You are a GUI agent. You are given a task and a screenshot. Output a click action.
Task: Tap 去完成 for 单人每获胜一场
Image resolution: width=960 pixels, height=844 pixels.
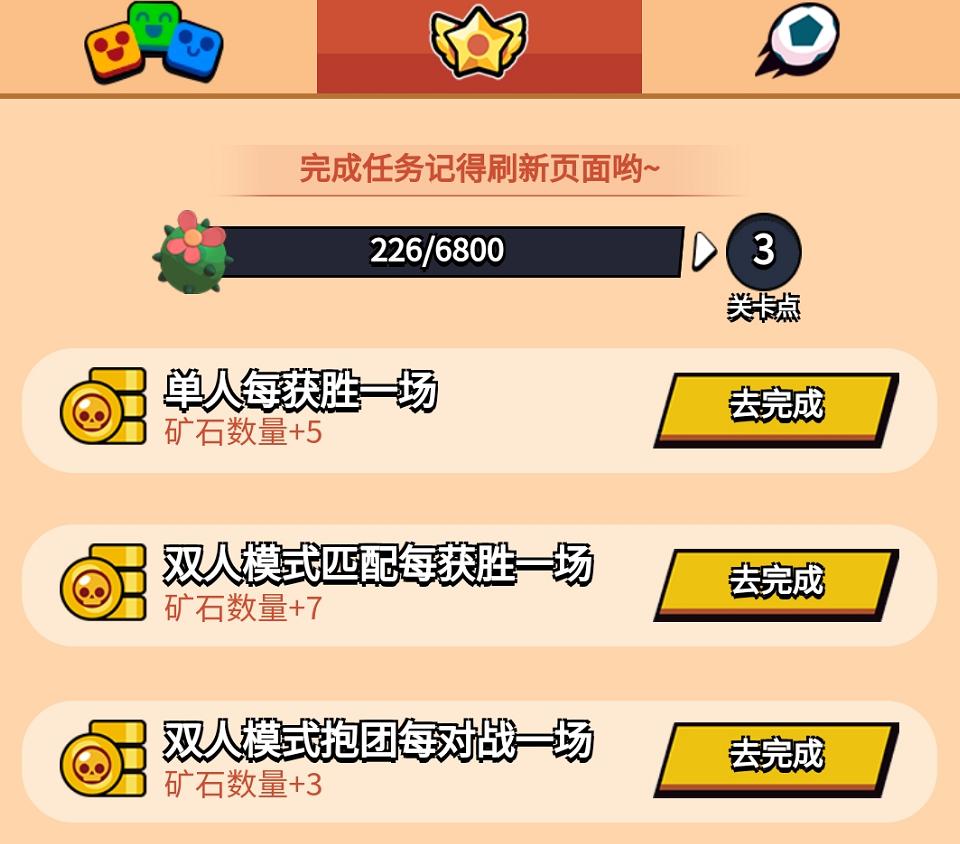[x=776, y=408]
